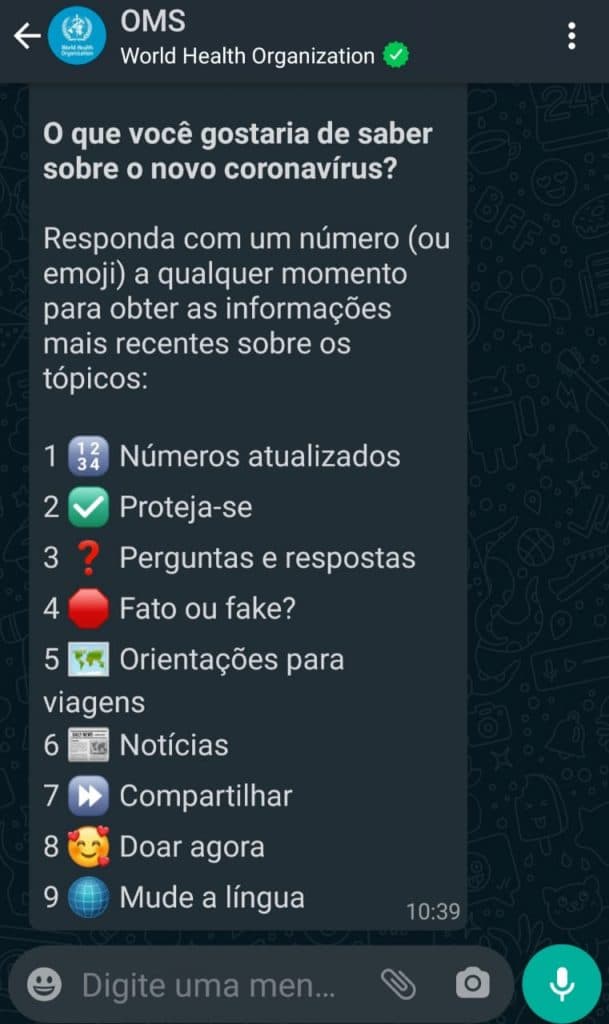Attach a file with the paperclip
Screen dimensions: 609x1024
(x=398, y=984)
